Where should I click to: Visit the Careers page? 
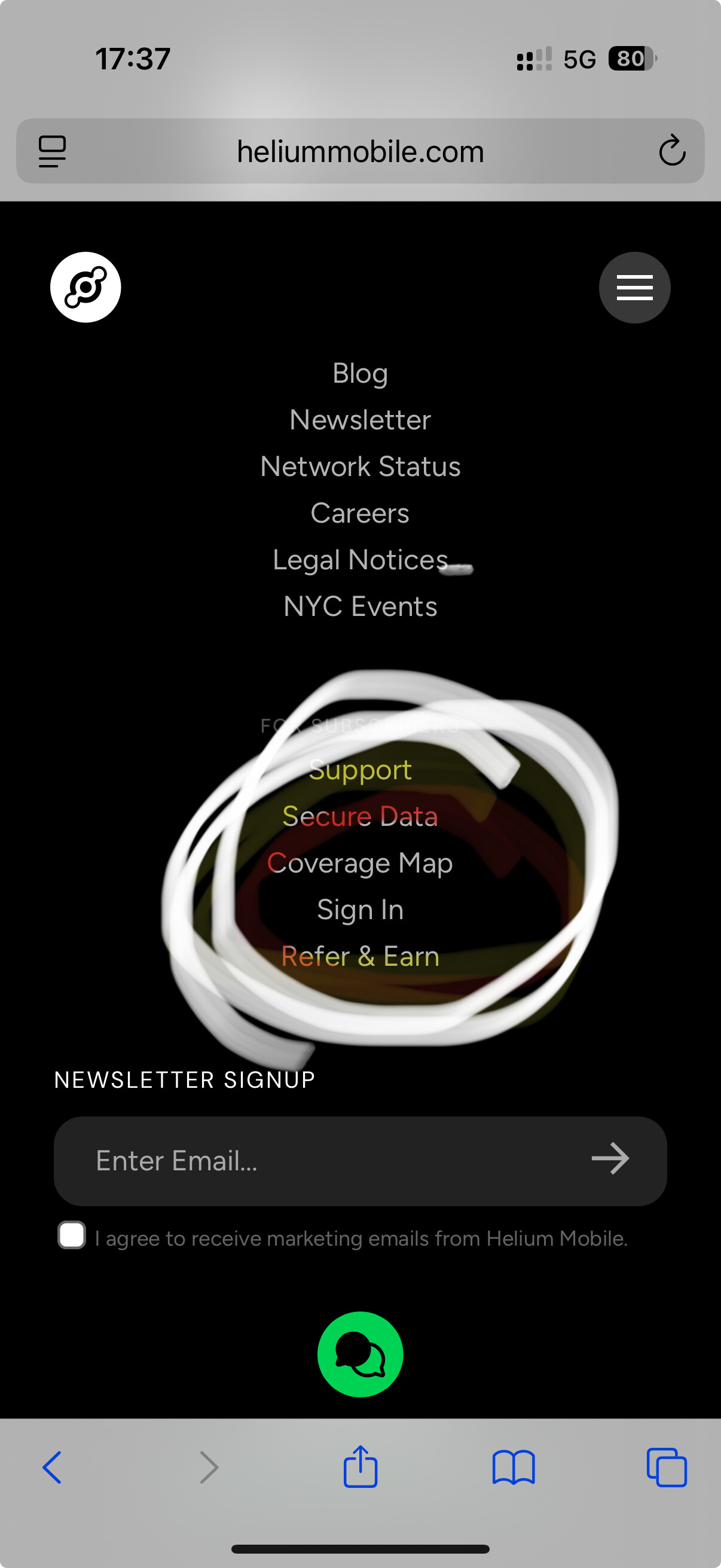(360, 513)
